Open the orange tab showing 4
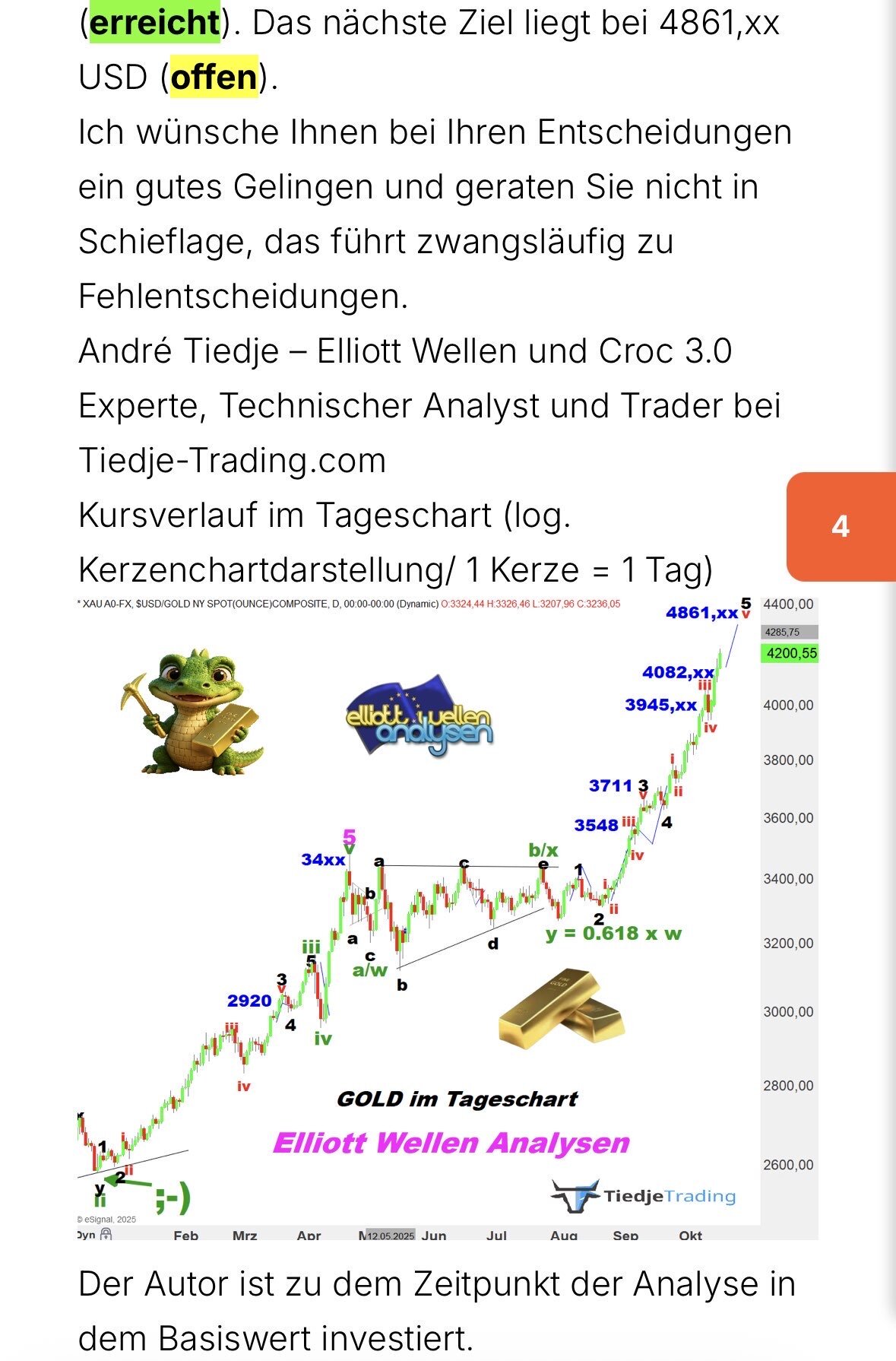896x1361 pixels. click(x=841, y=526)
